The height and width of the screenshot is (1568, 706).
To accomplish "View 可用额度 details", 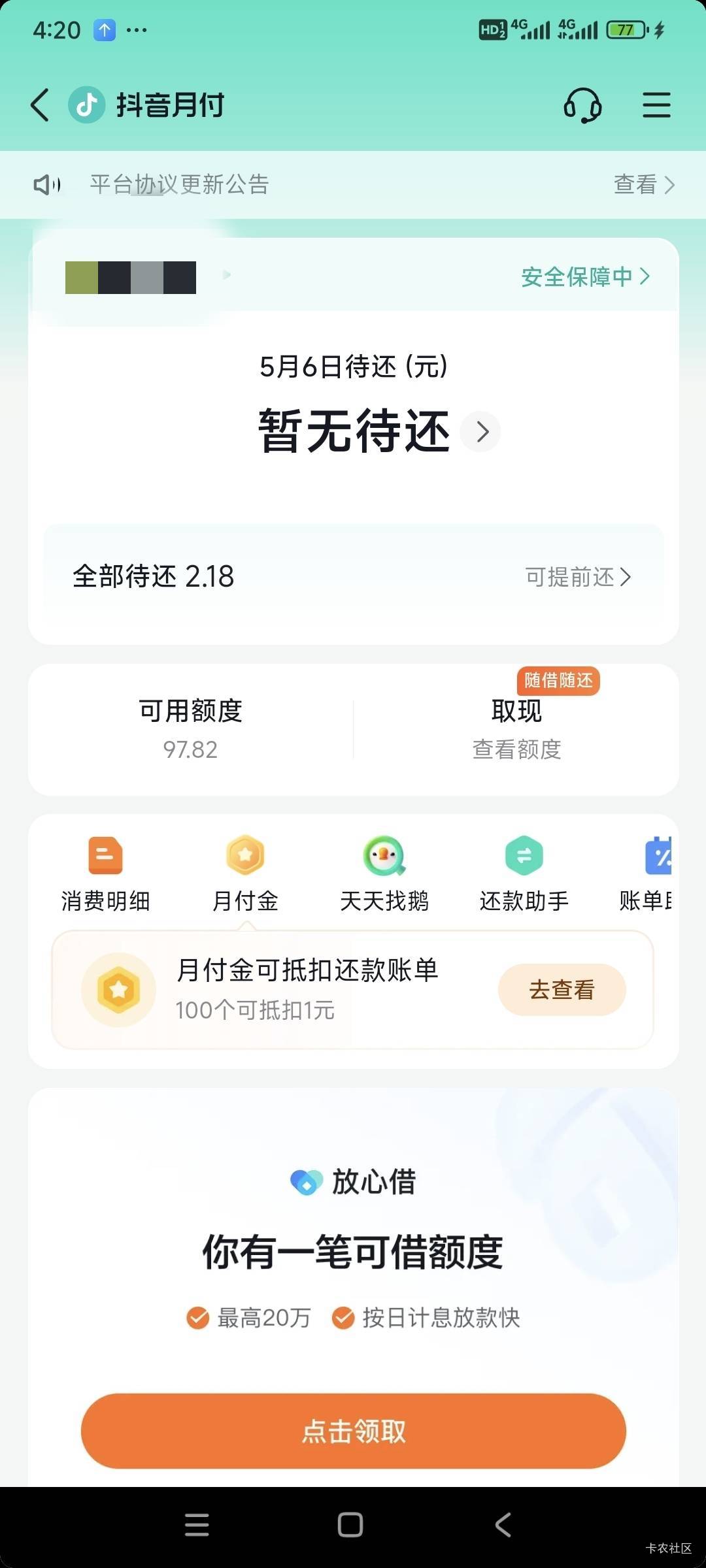I will click(190, 729).
